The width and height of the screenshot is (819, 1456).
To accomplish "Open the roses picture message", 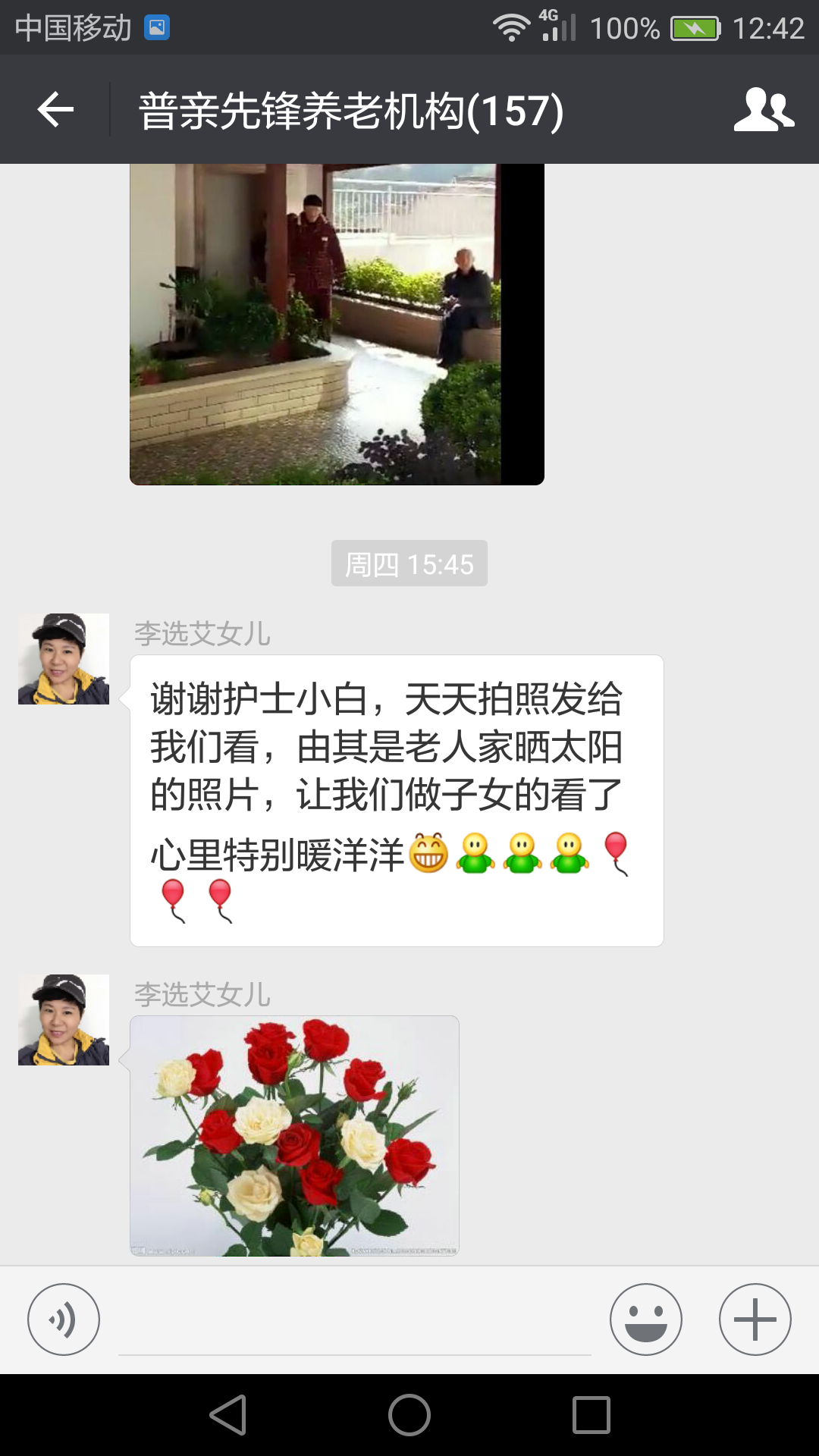I will click(x=294, y=1135).
